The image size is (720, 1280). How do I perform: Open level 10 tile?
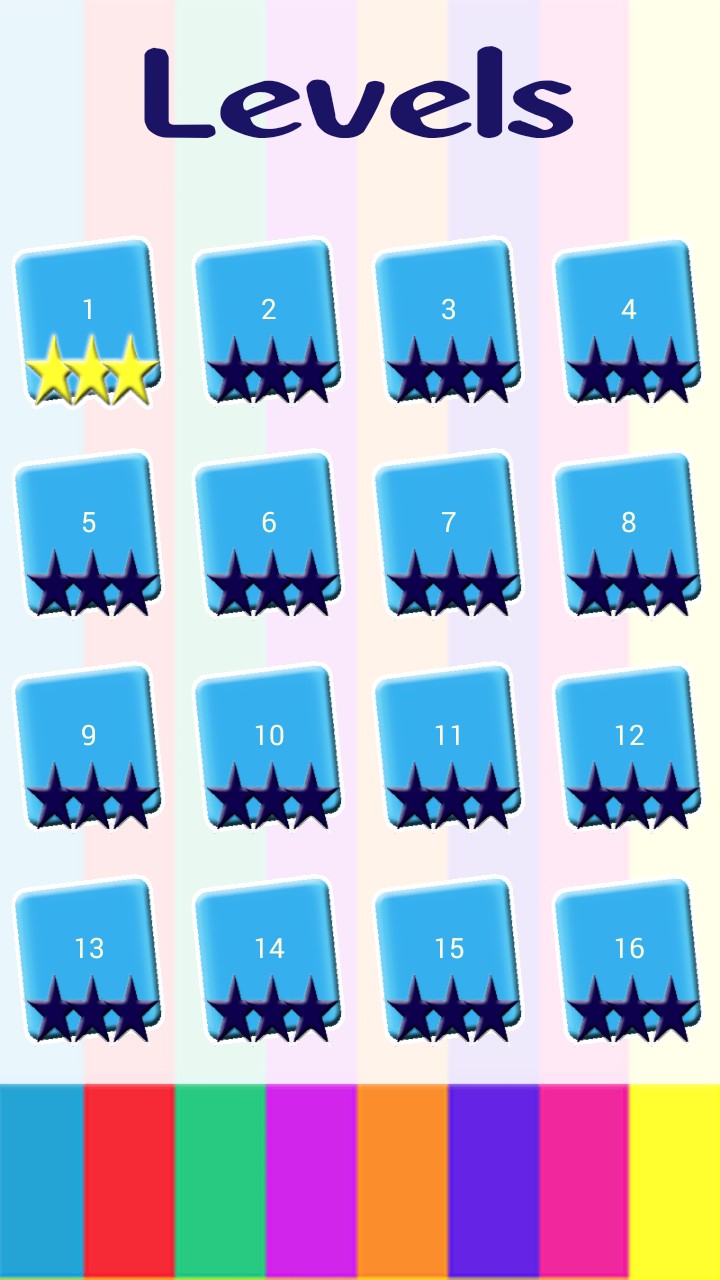[268, 748]
